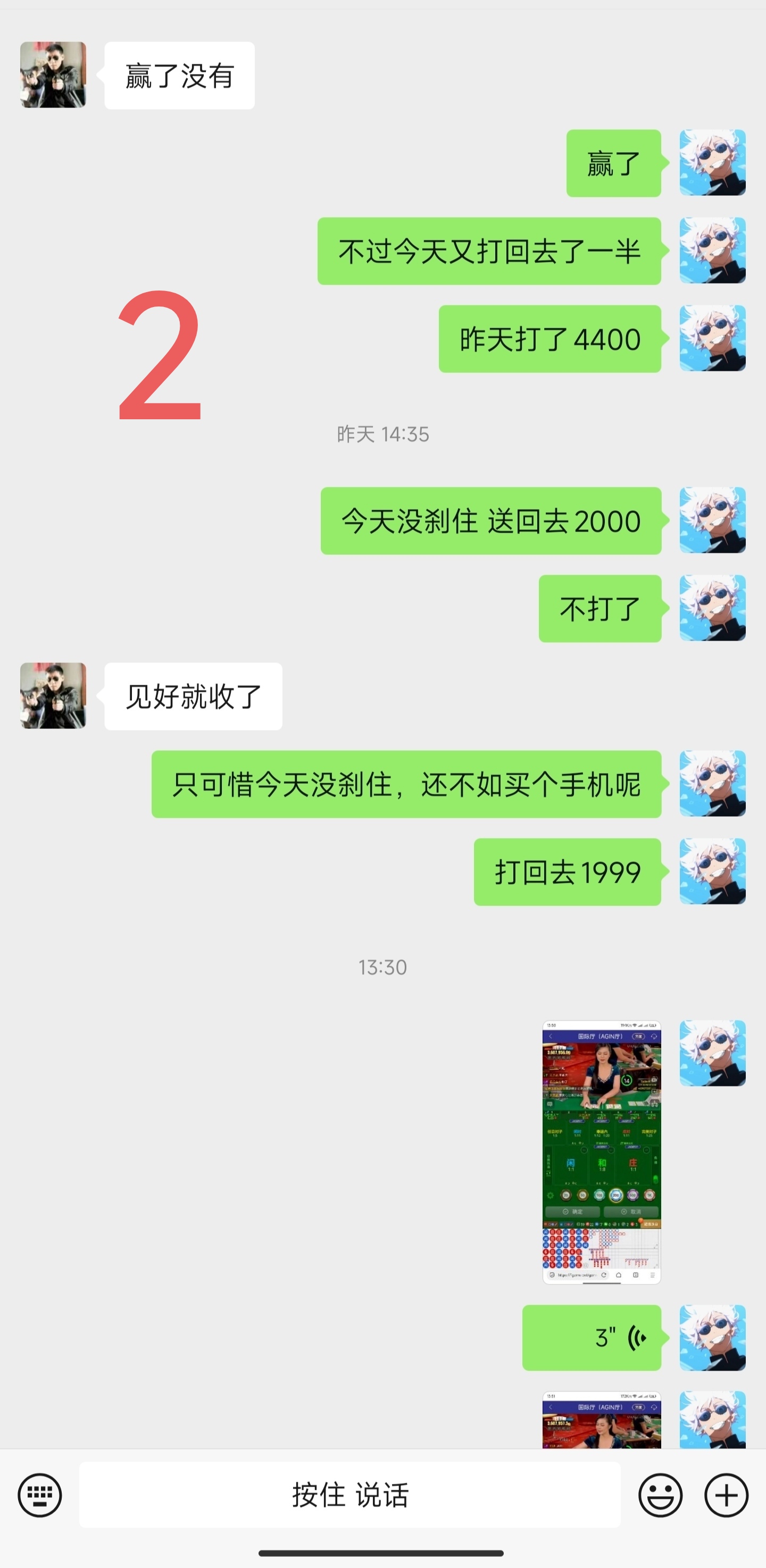View the partially visible screenshot at the bottom
Screen dimensions: 766x1568
tap(601, 1420)
